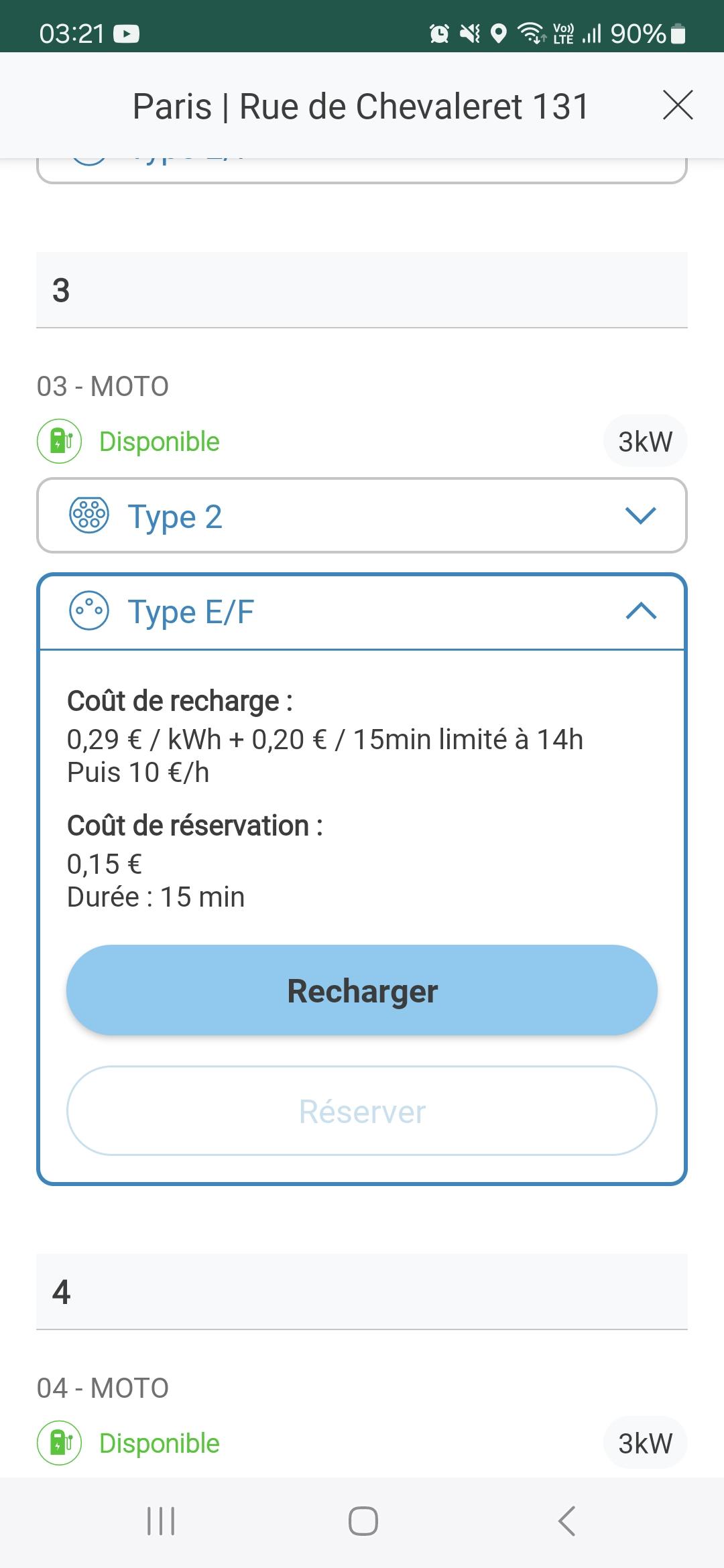Expand the Type 2 connector for 03 - MOTO
The height and width of the screenshot is (1568, 724).
pyautogui.click(x=362, y=515)
